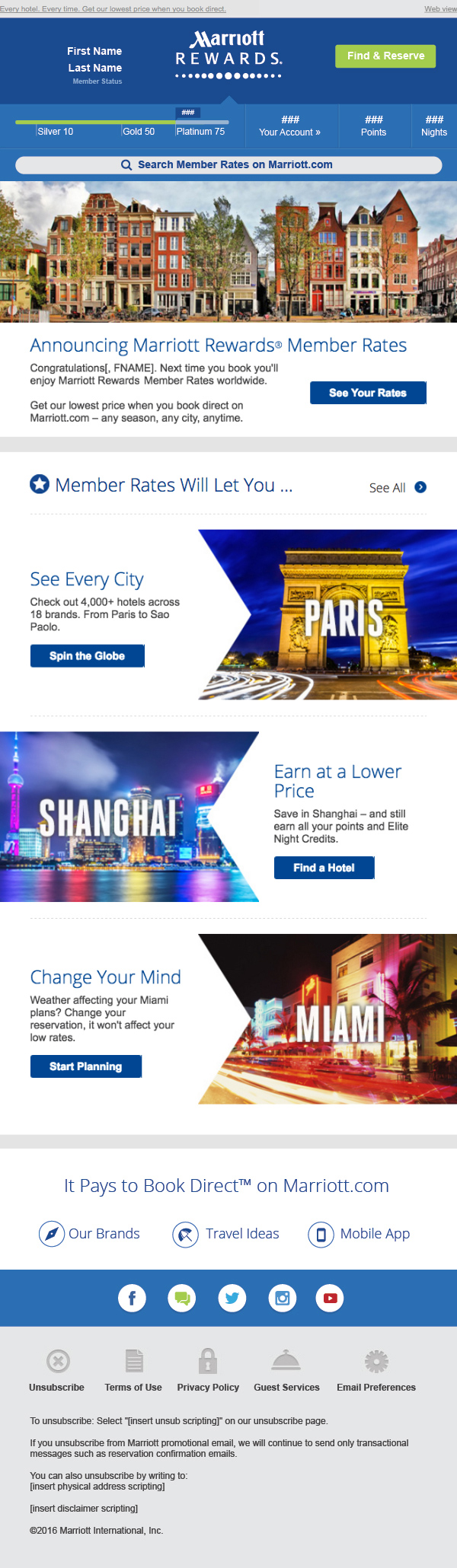Open the Web view link

[440, 9]
